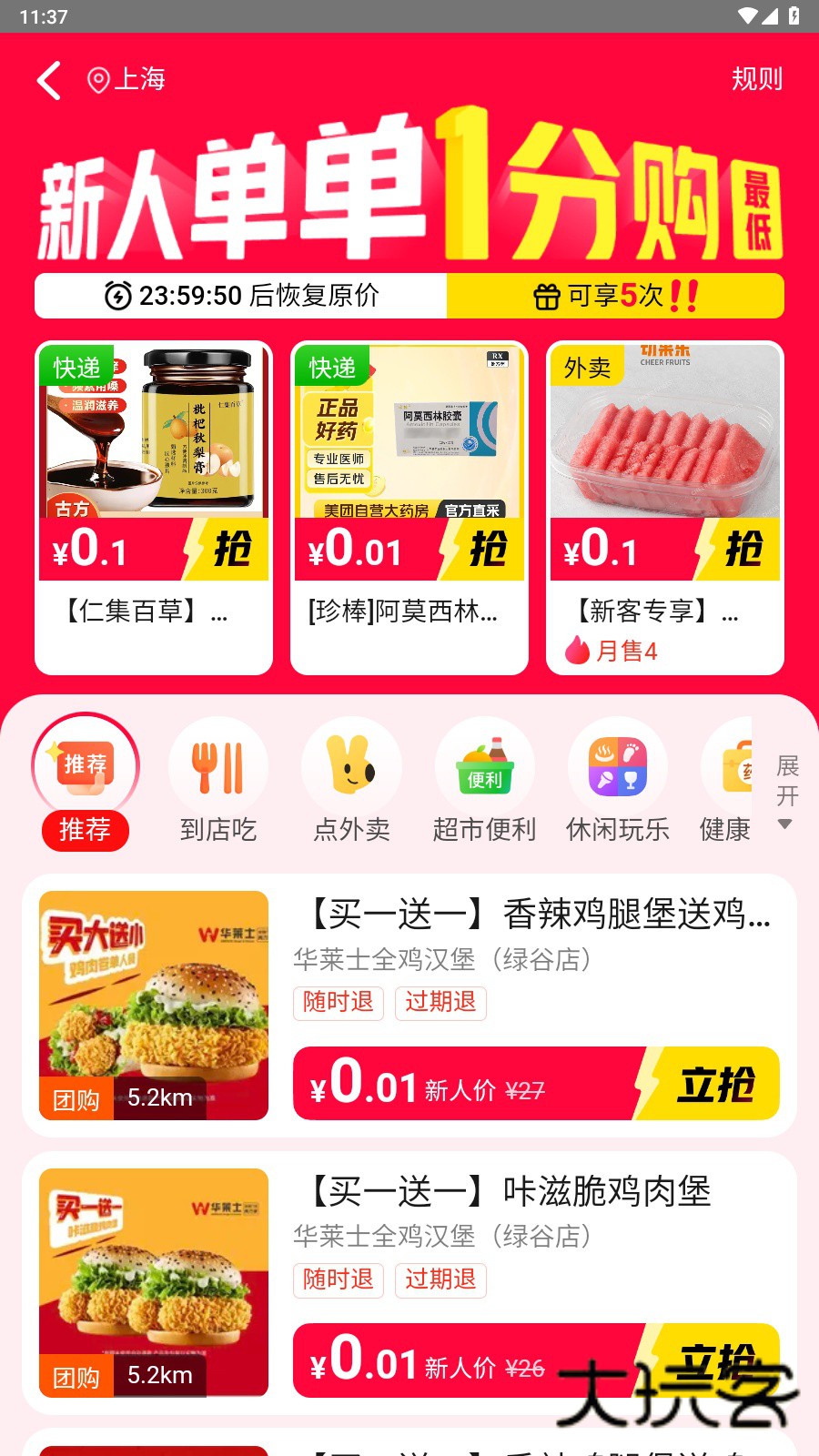Select the 点外卖 delivery kangaroo icon
The width and height of the screenshot is (819, 1456).
point(352,767)
